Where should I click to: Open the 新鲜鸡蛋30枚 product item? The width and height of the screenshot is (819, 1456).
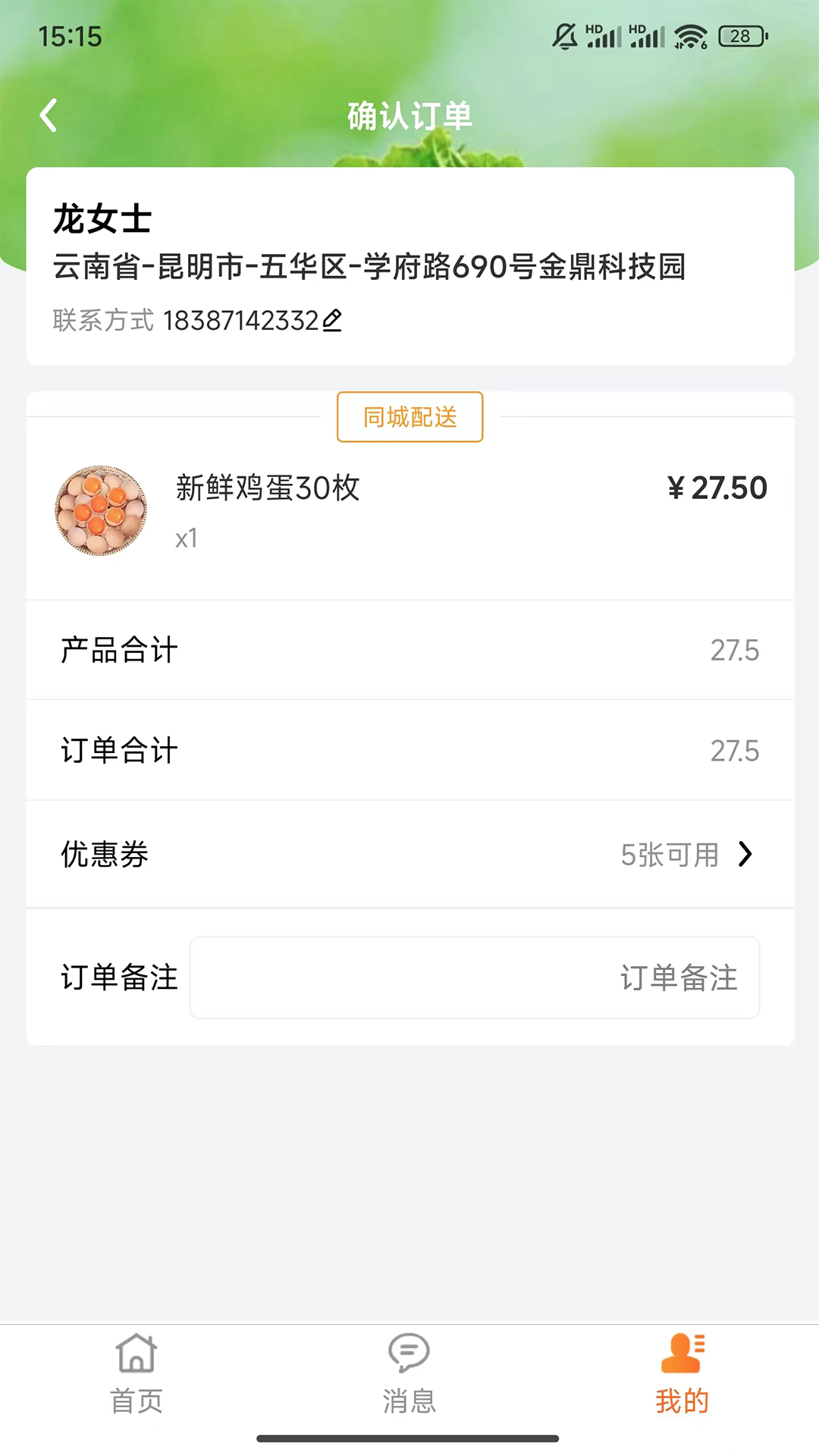tap(267, 489)
